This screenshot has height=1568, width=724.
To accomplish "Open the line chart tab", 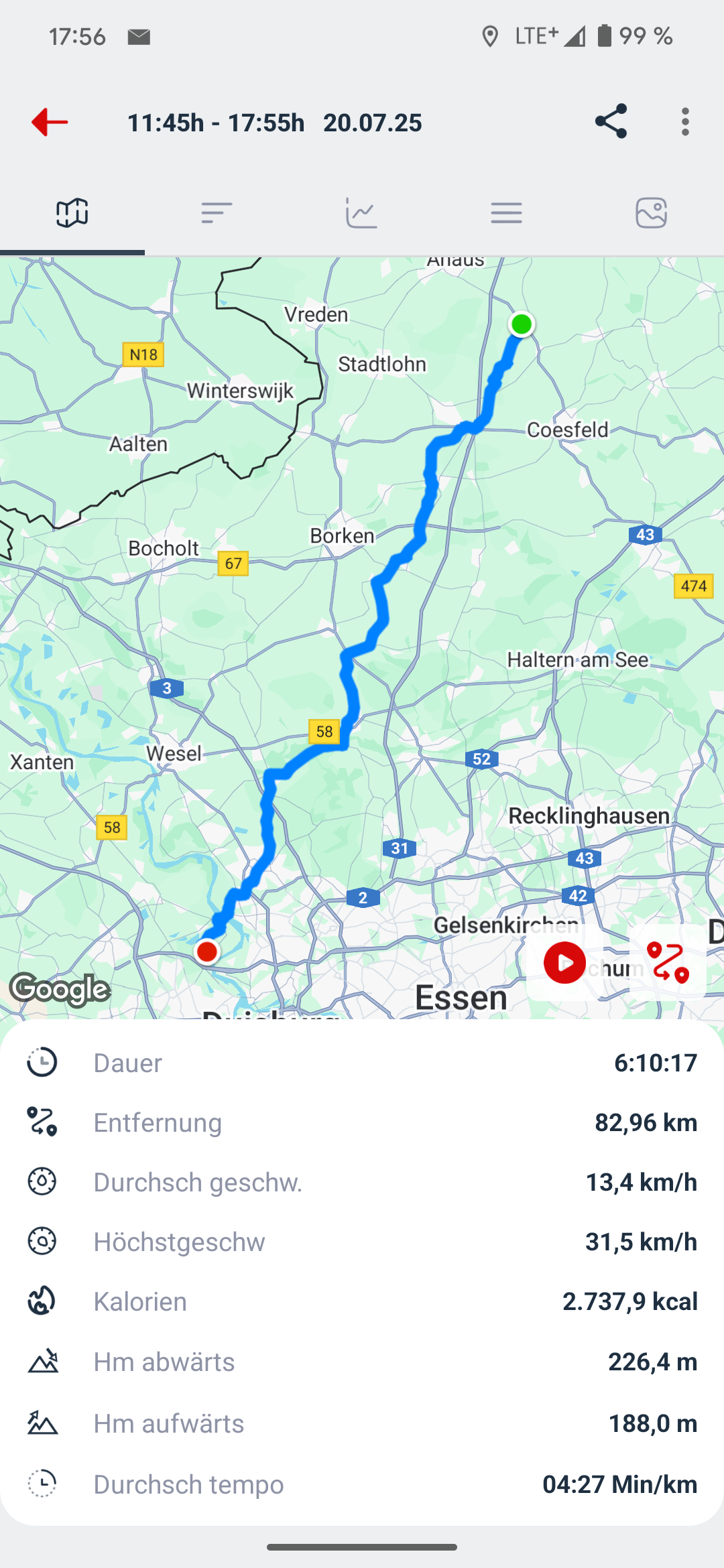I will click(361, 213).
